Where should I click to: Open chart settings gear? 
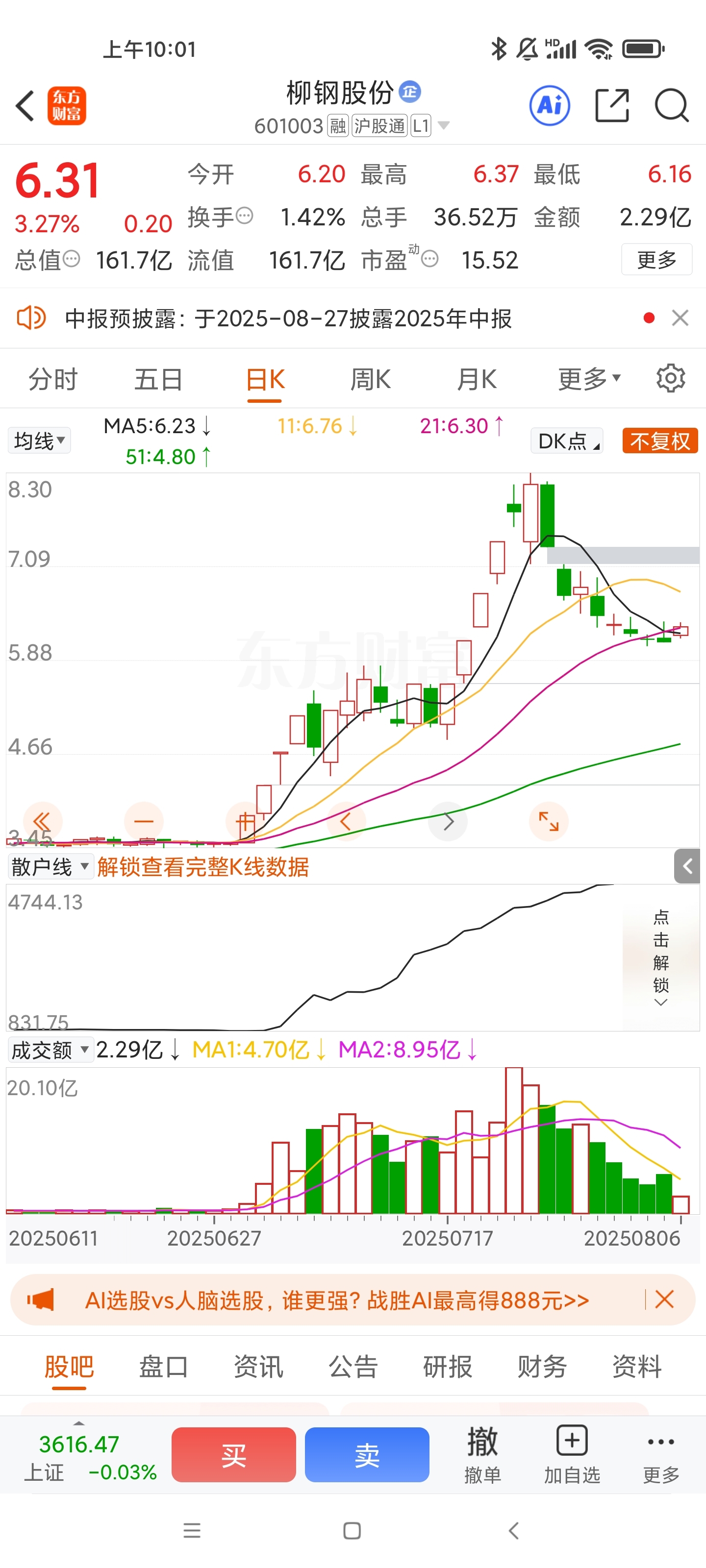point(670,379)
